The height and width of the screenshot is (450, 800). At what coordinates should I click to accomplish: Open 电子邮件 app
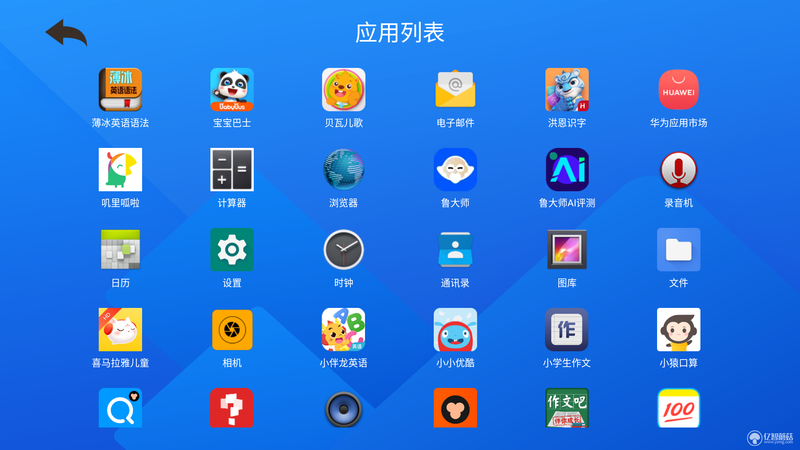pos(455,90)
